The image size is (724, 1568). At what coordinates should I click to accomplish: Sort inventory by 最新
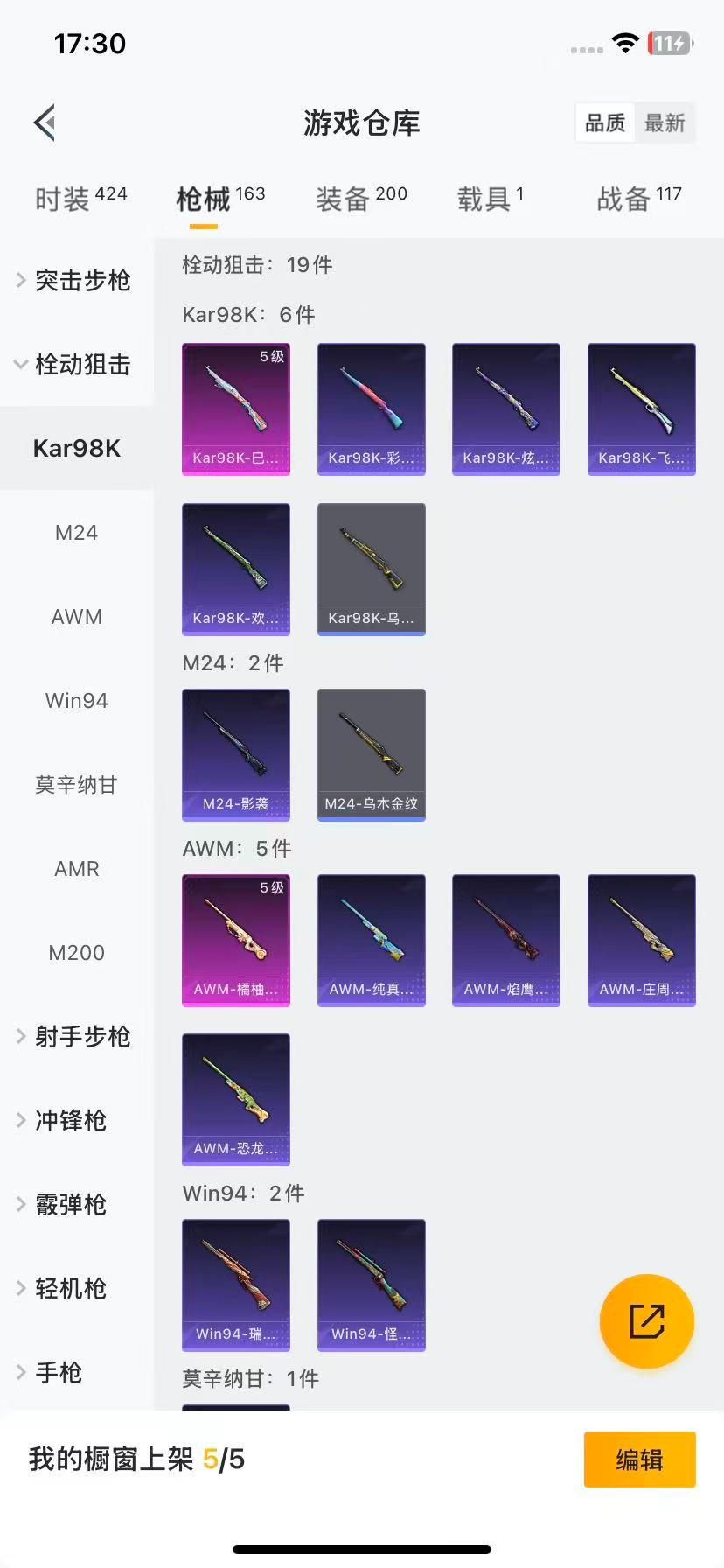point(665,122)
